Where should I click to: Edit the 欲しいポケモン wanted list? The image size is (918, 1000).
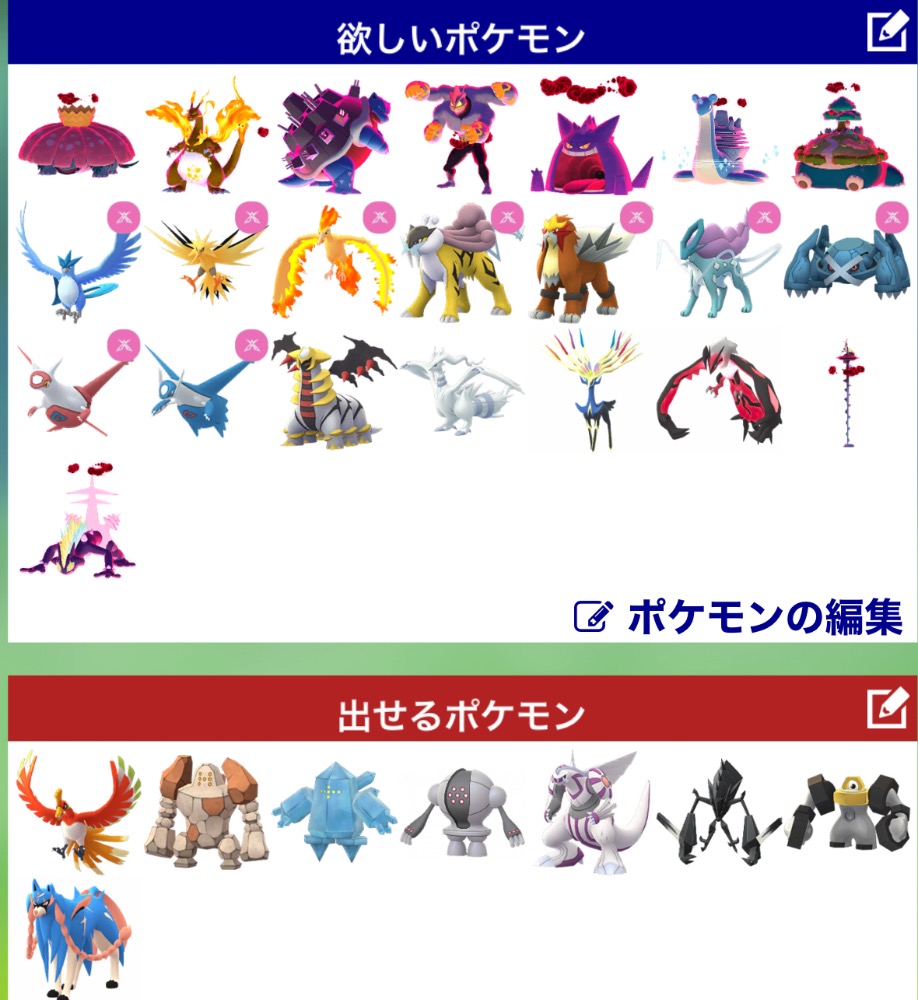click(x=886, y=32)
